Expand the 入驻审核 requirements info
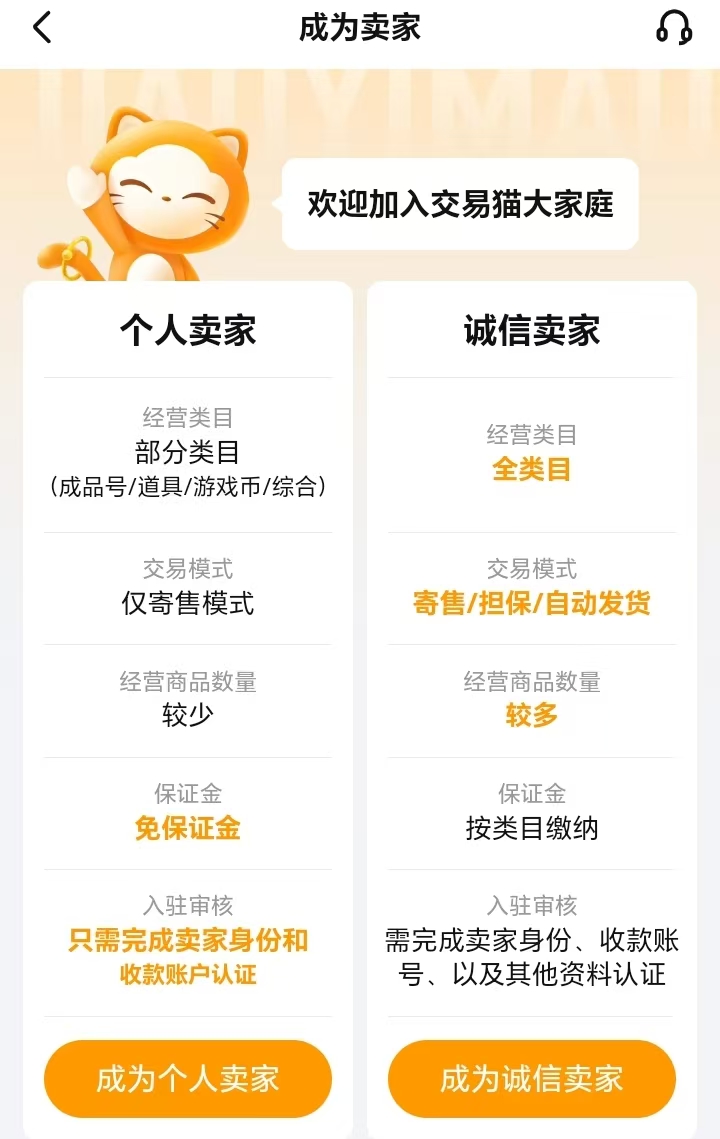This screenshot has height=1139, width=720. click(x=189, y=906)
